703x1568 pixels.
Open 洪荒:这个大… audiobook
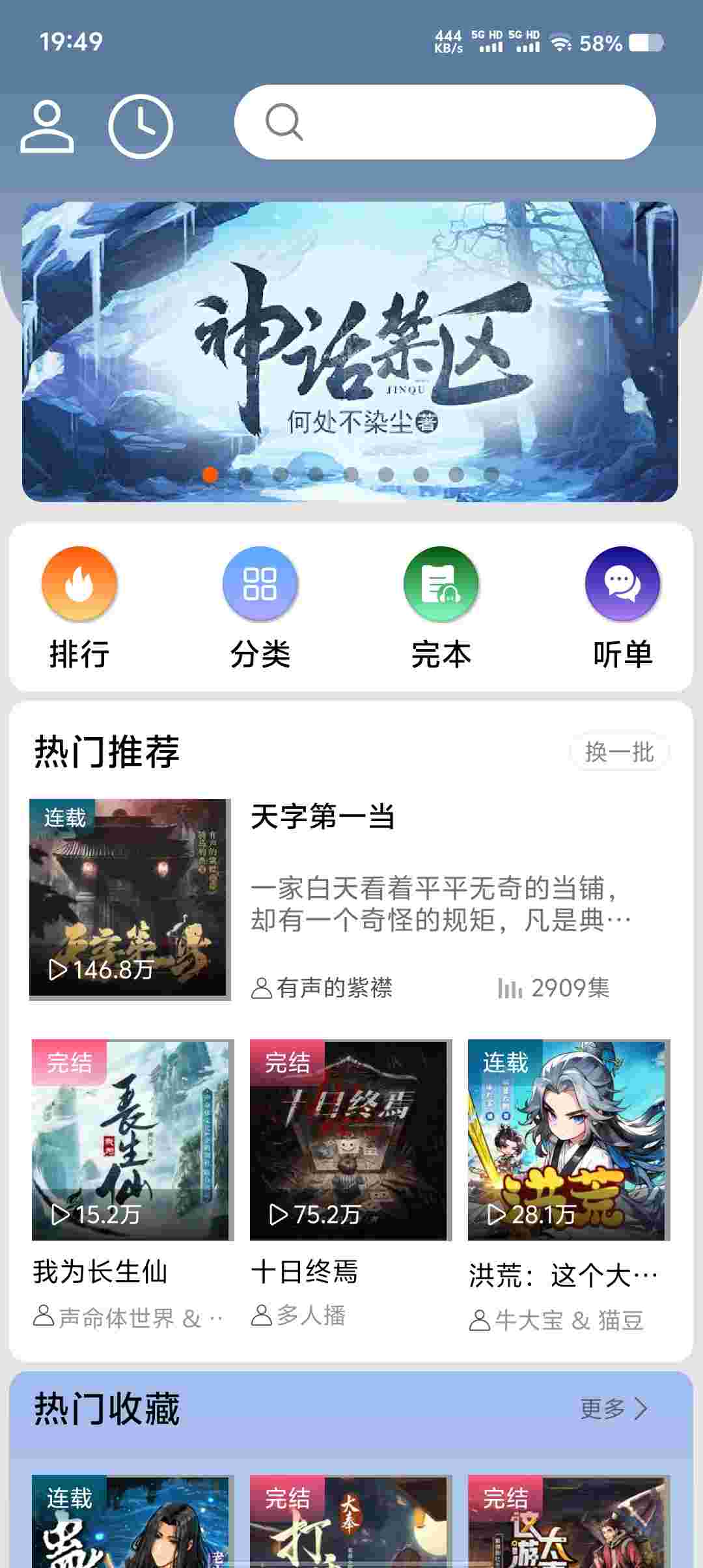[568, 1140]
